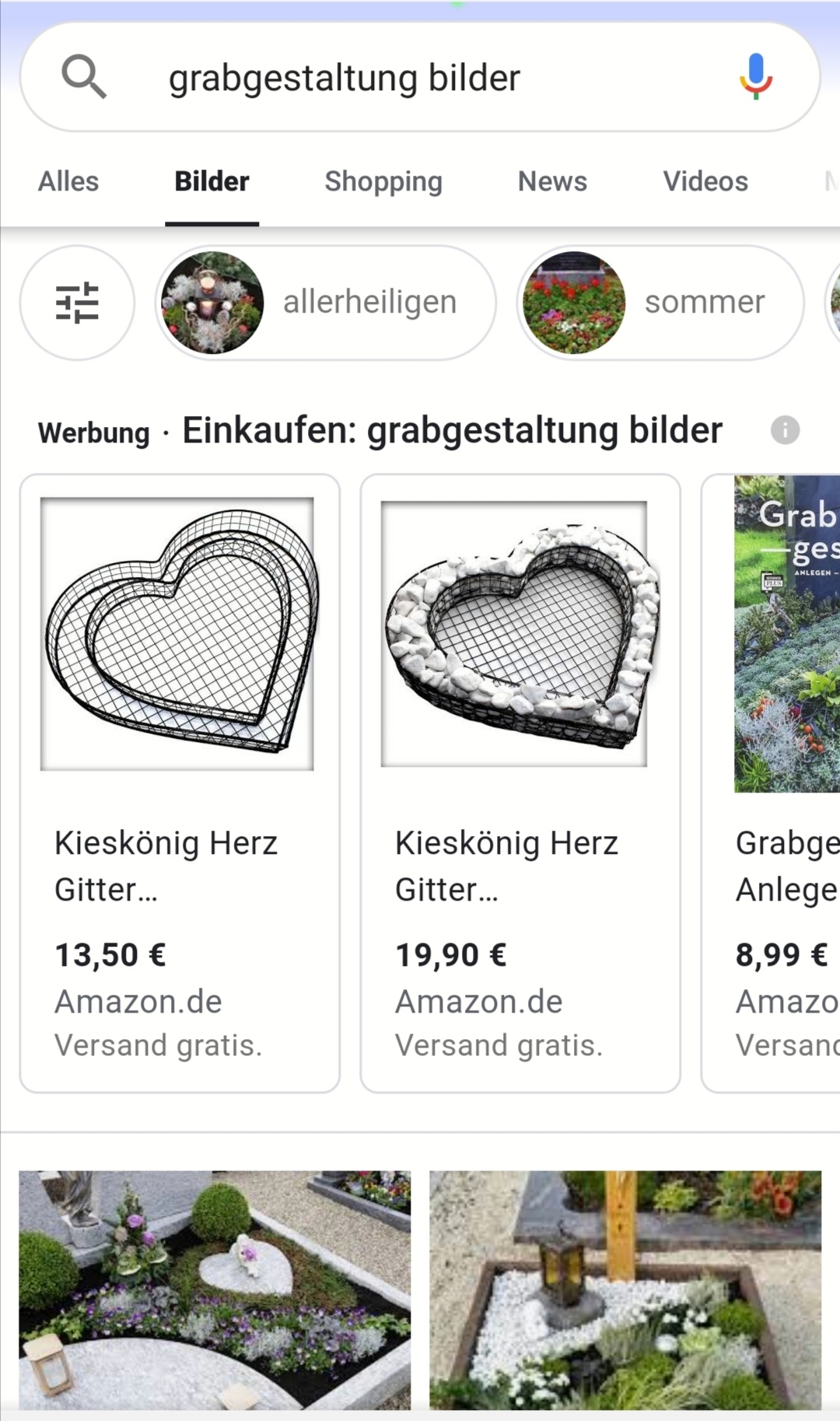Screen dimensions: 840x1421
Task: Tap the magnifier search icon
Action: pos(83,77)
